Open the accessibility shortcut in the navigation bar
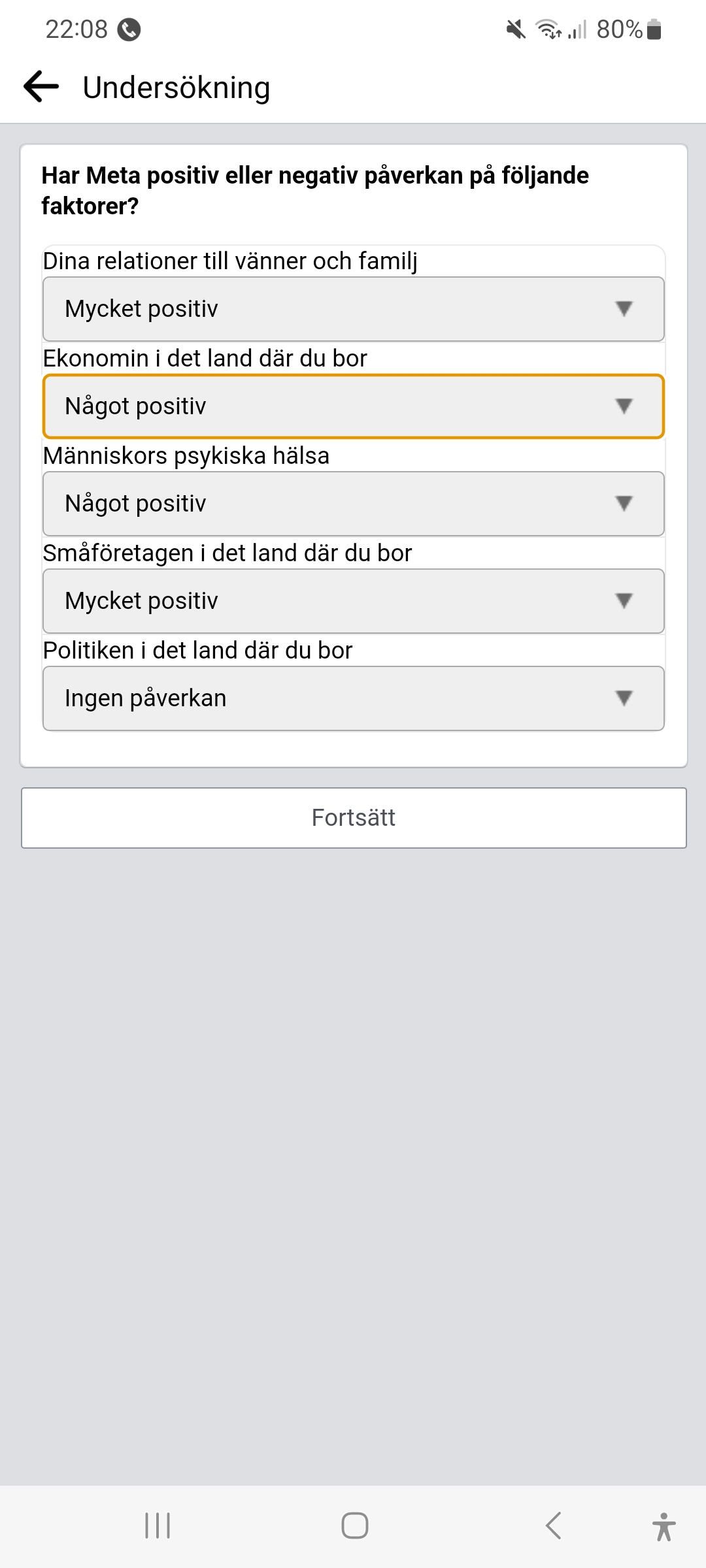This screenshot has height=1568, width=706. (664, 1526)
